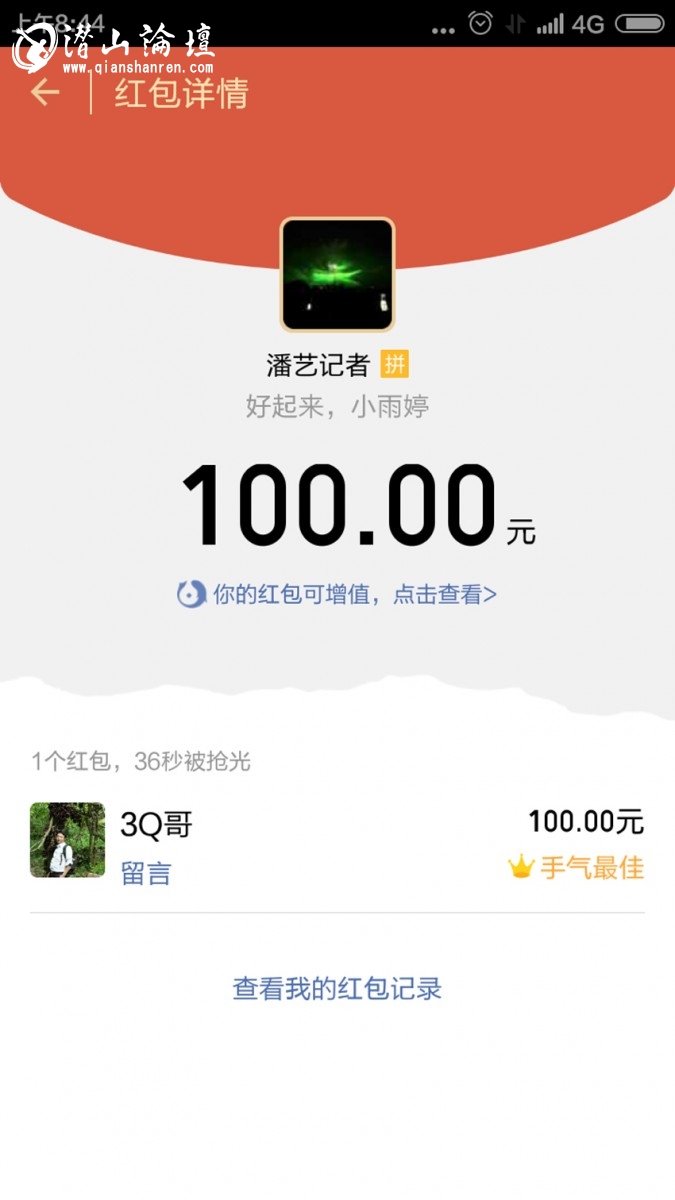The height and width of the screenshot is (1200, 675).
Task: Open 查看我的红包记录
Action: point(337,989)
